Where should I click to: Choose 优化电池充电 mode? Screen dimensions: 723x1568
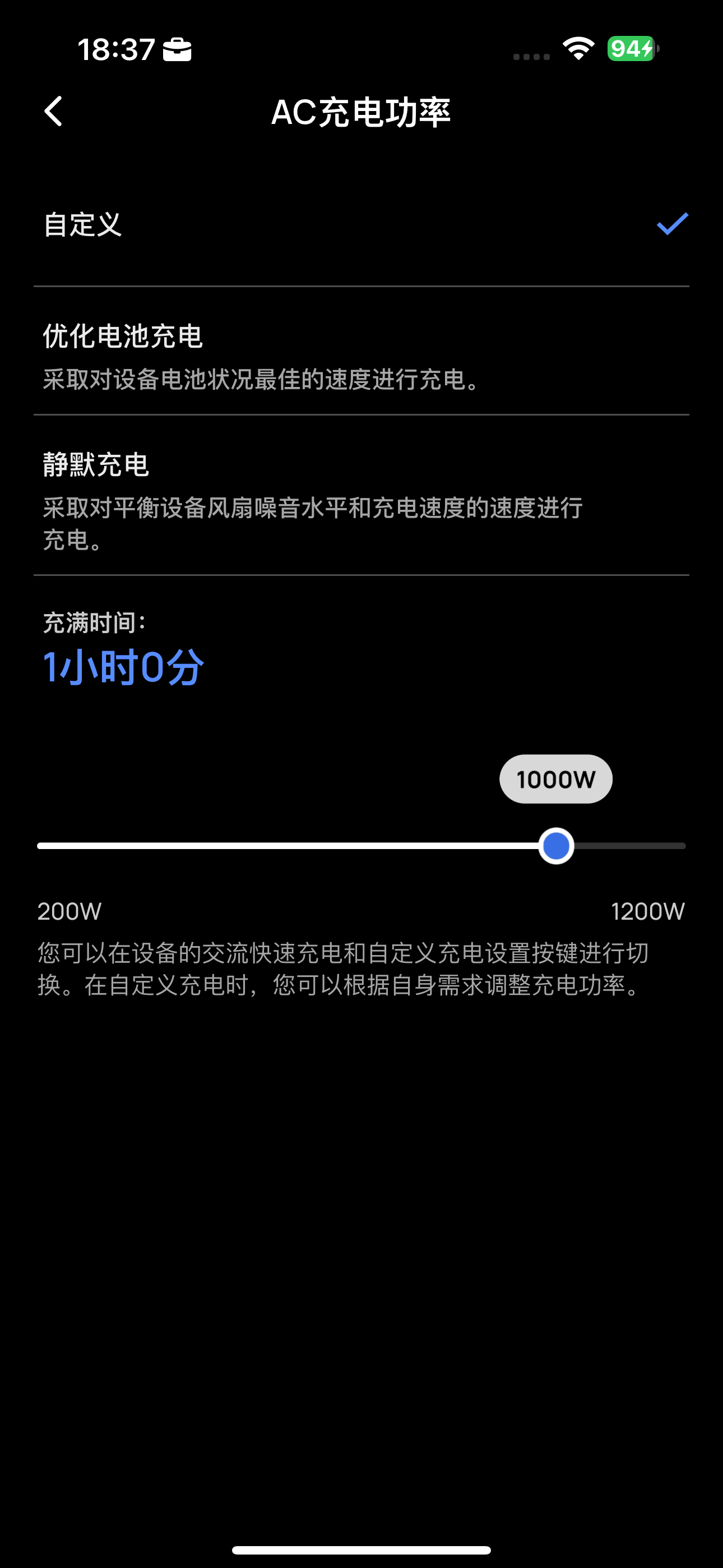point(361,356)
